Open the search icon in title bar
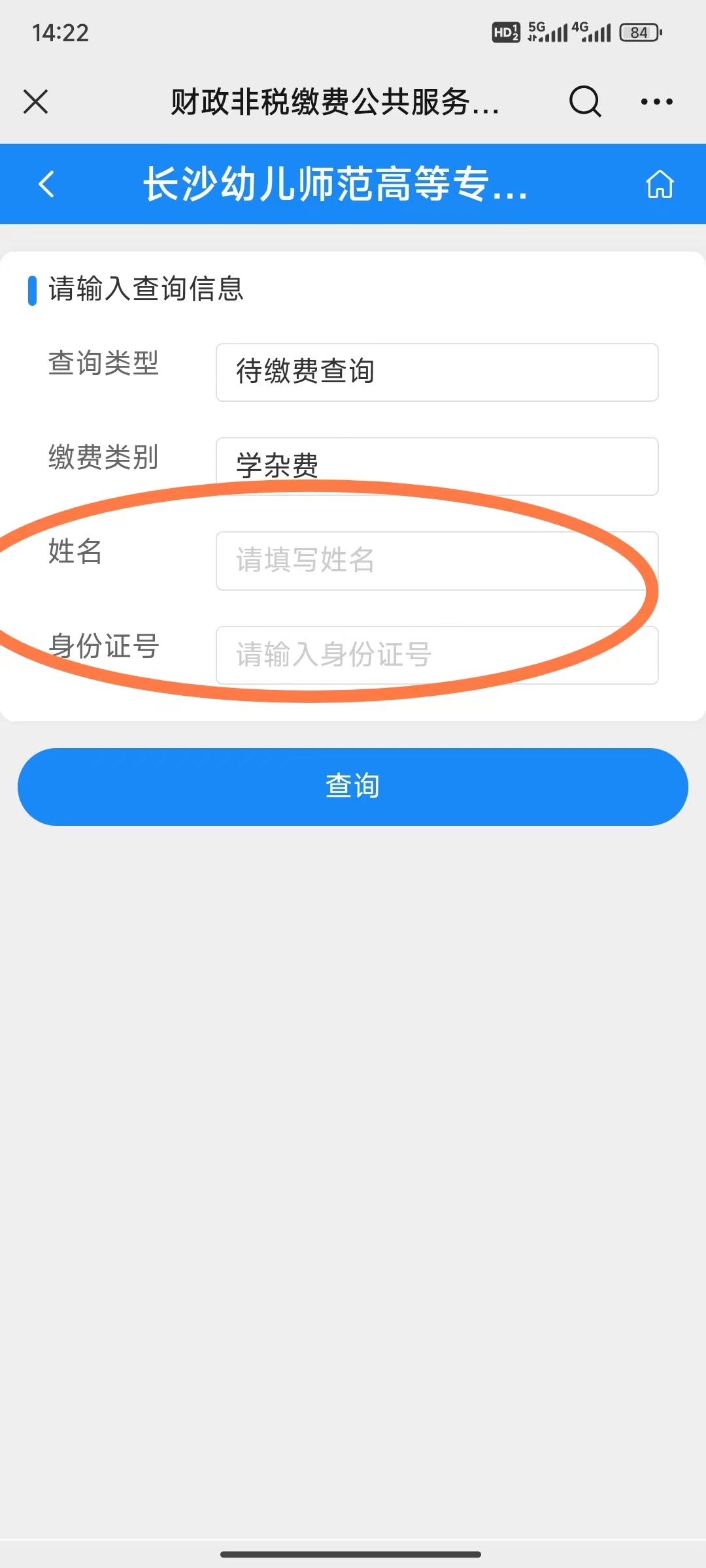This screenshot has height=1568, width=706. [584, 102]
